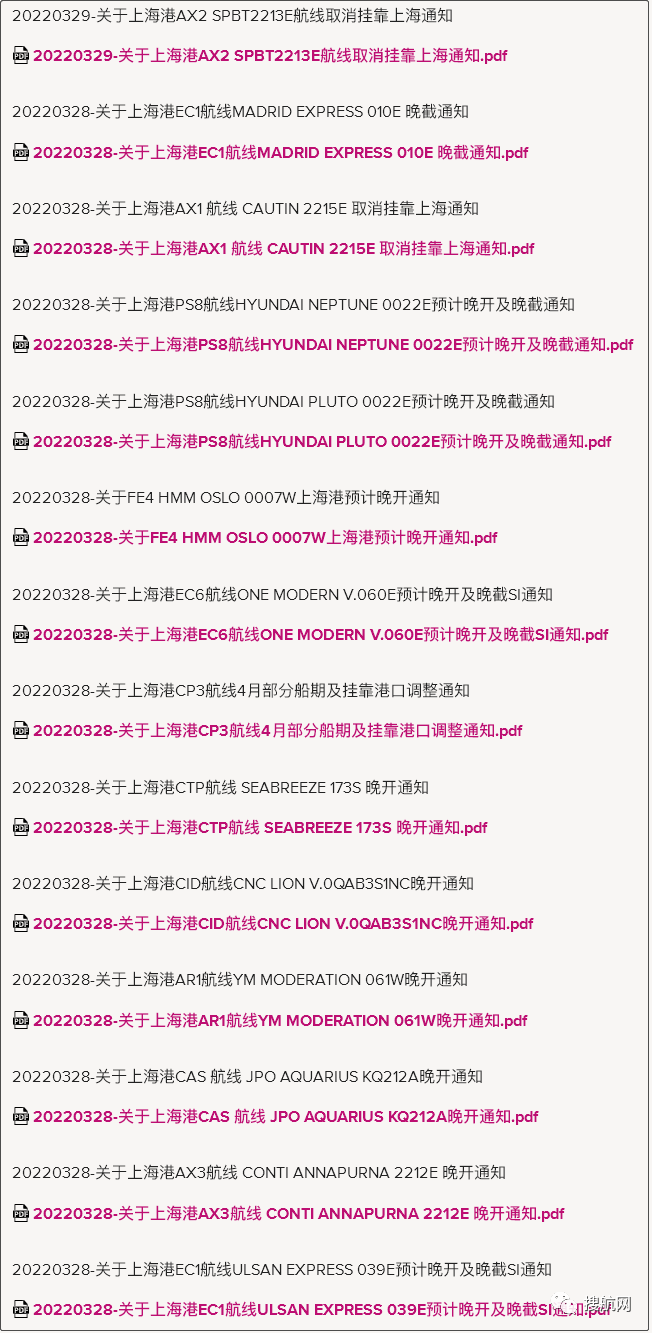Open the CID CNC LION V.0QAB3S1NC PDF
This screenshot has height=1333, width=652.
tap(283, 924)
